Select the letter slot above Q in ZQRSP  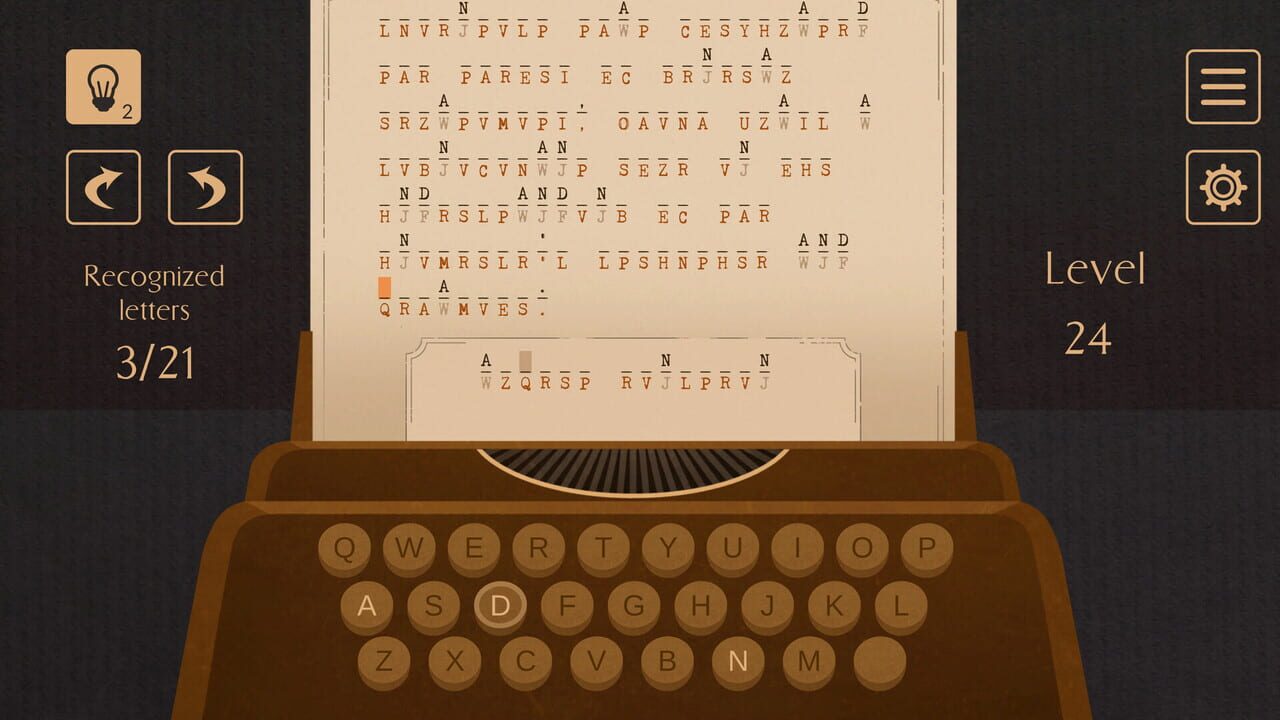(x=525, y=361)
